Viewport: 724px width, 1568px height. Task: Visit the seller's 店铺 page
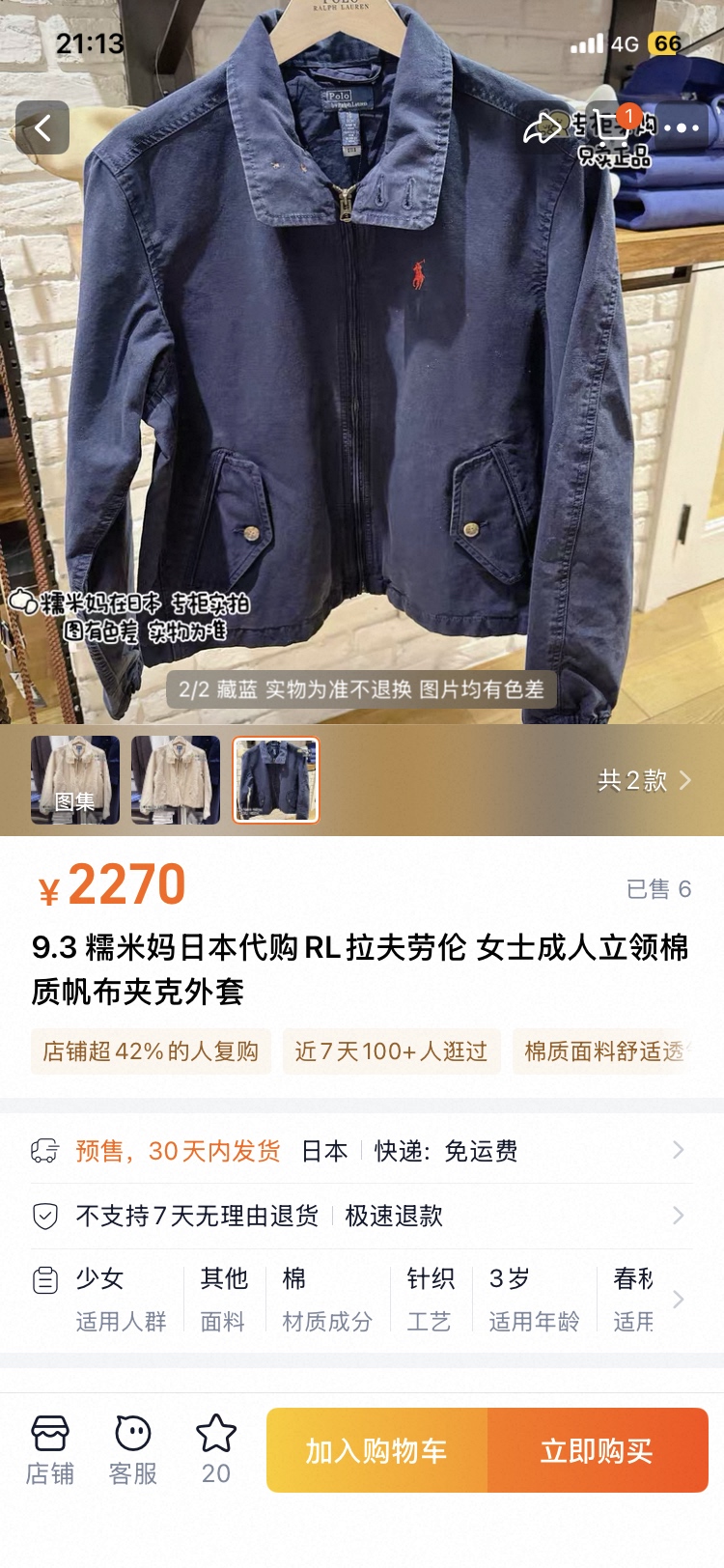50,1450
